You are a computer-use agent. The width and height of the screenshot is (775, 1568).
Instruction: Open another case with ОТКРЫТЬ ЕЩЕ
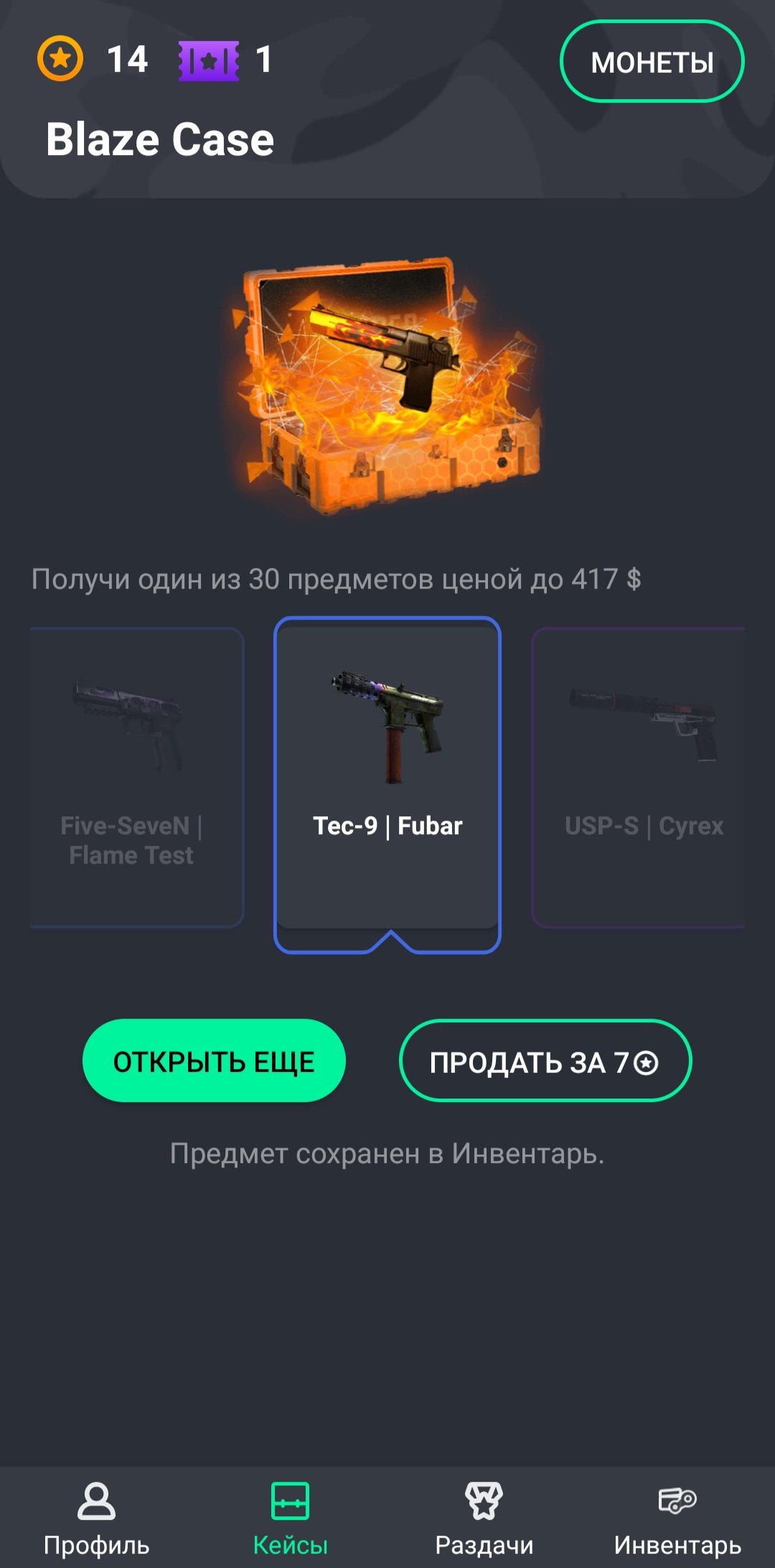[x=214, y=1060]
